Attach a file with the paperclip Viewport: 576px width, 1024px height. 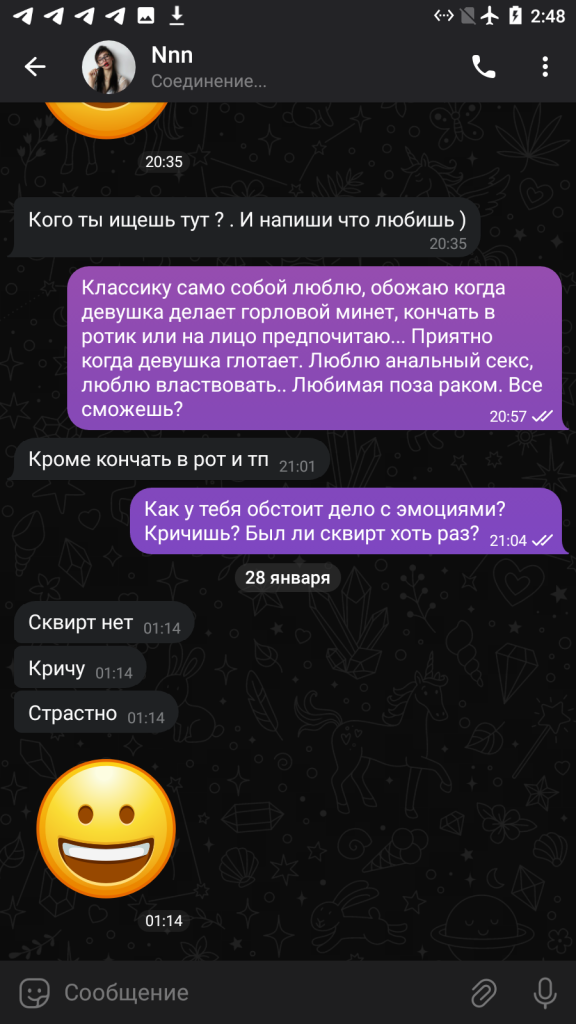click(484, 993)
